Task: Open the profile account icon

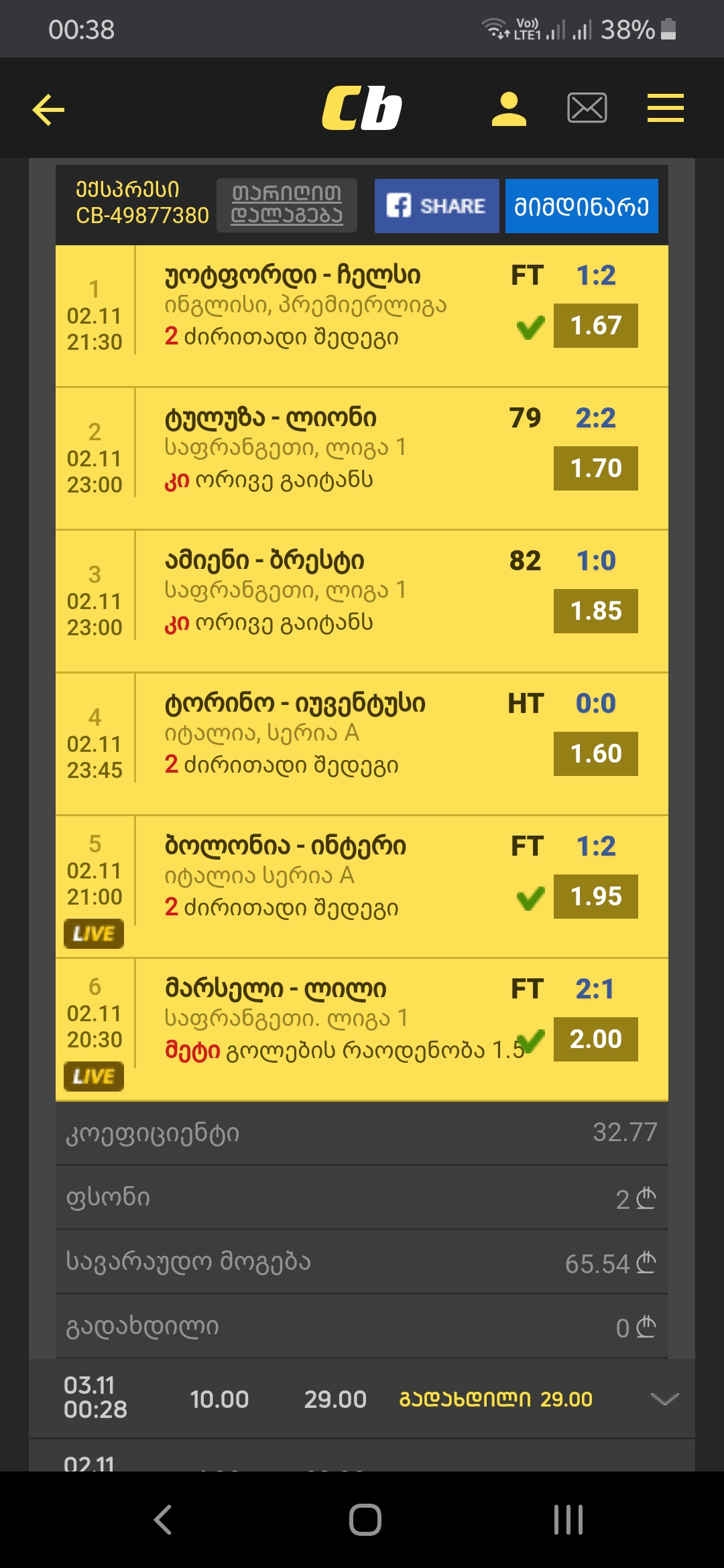Action: point(509,109)
